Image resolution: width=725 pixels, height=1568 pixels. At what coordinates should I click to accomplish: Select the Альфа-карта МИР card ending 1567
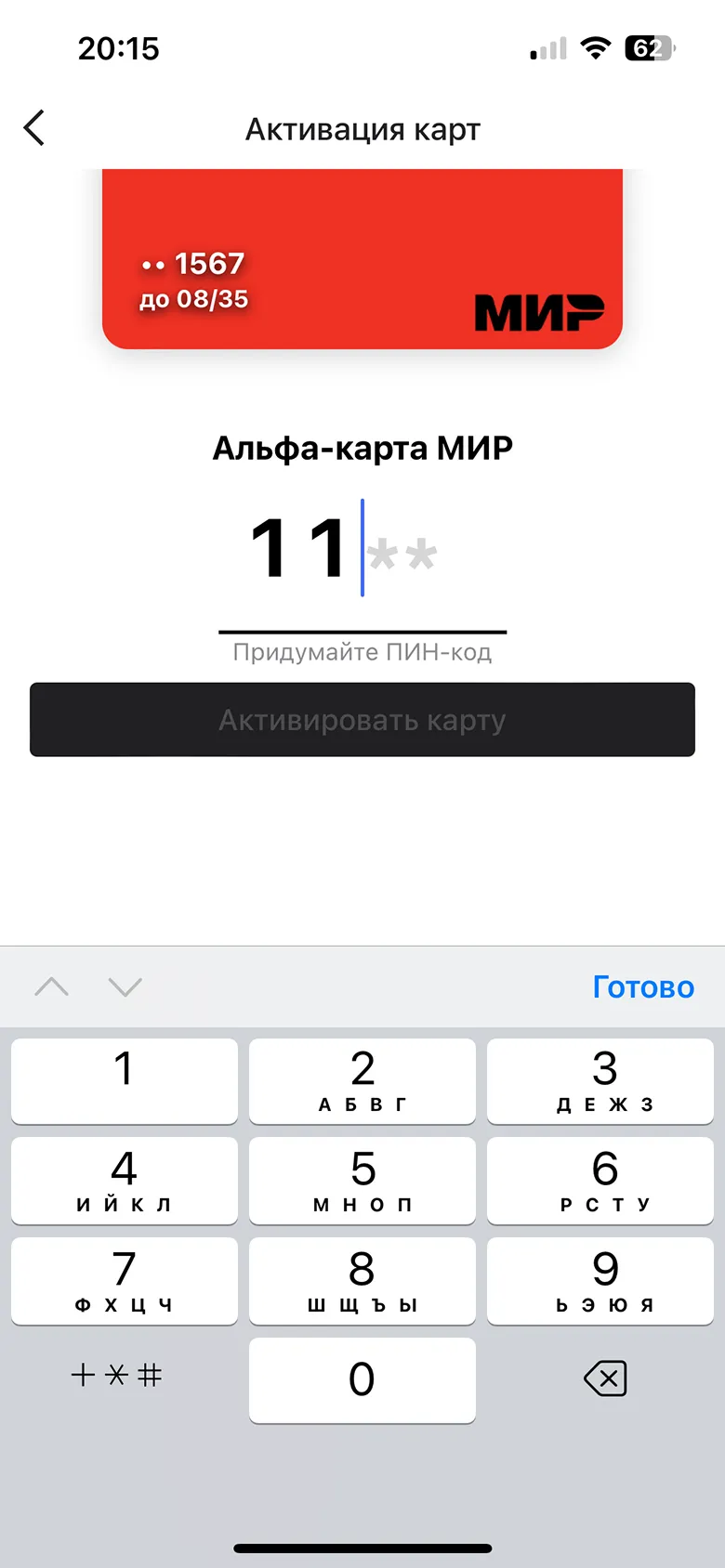coord(362,260)
